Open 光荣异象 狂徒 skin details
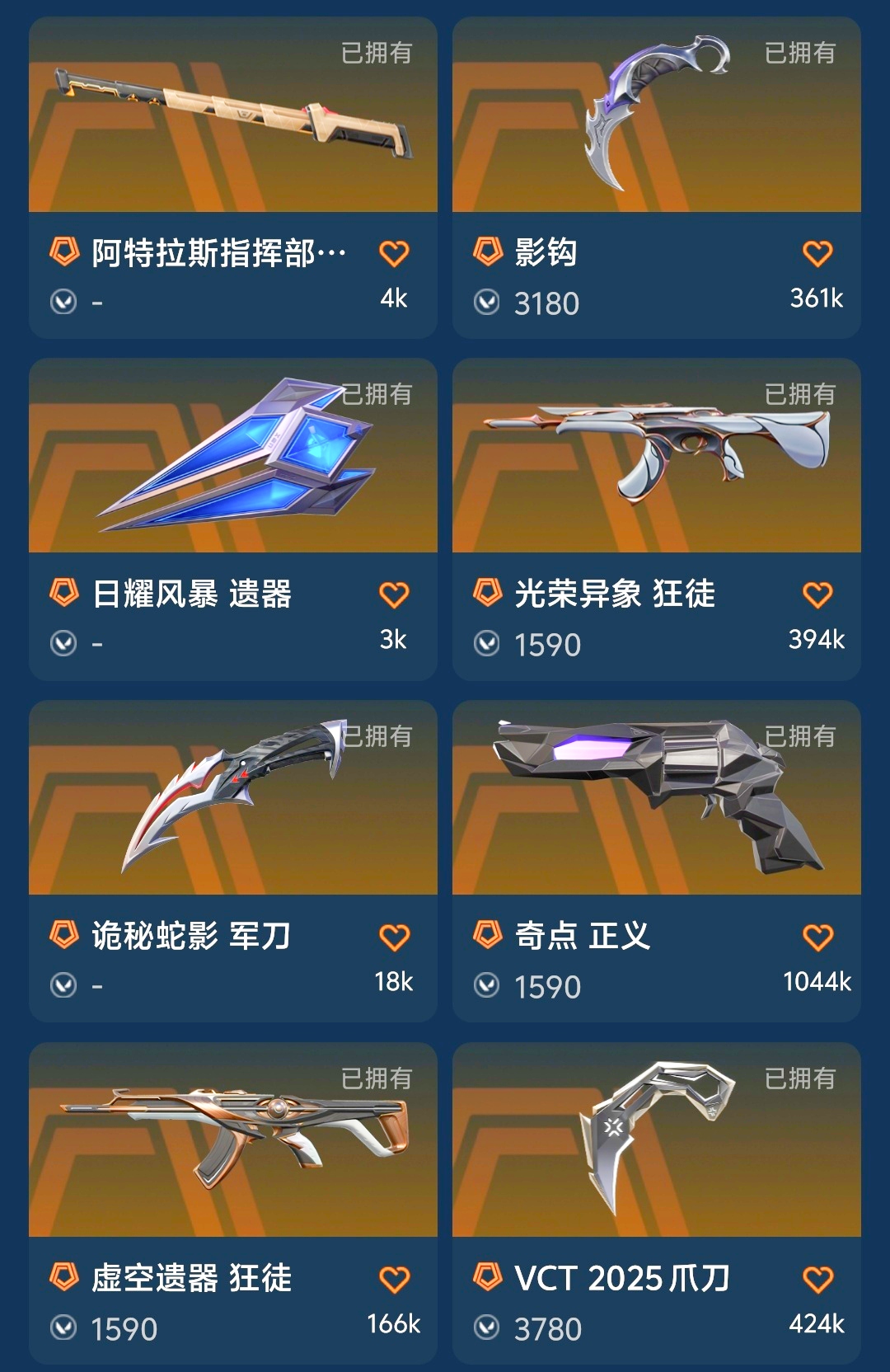The height and width of the screenshot is (1372, 890). click(657, 519)
